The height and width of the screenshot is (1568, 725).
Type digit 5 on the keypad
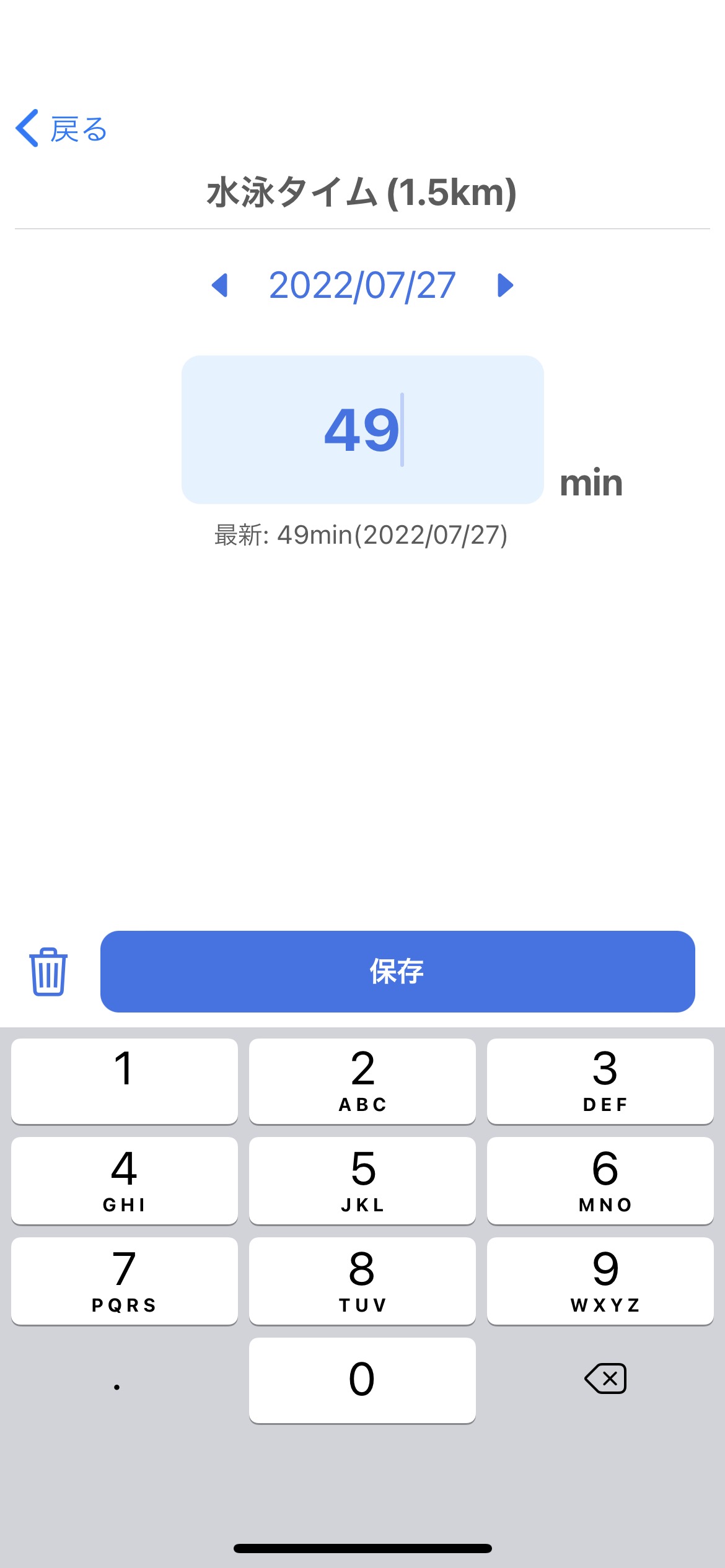362,1180
